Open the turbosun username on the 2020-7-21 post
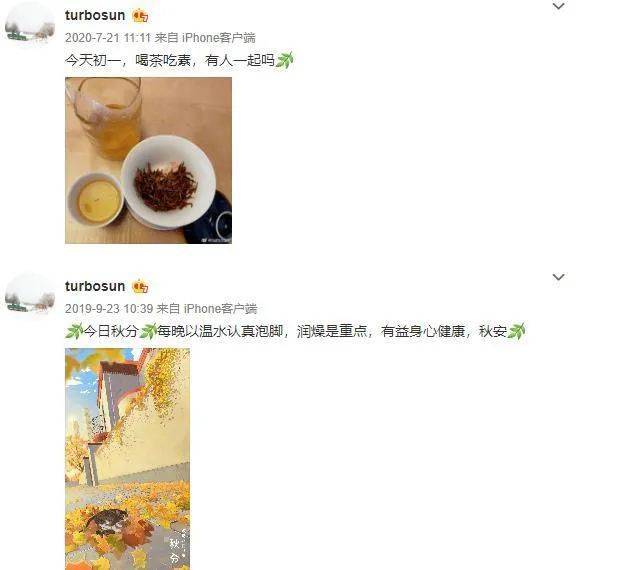 coord(95,15)
